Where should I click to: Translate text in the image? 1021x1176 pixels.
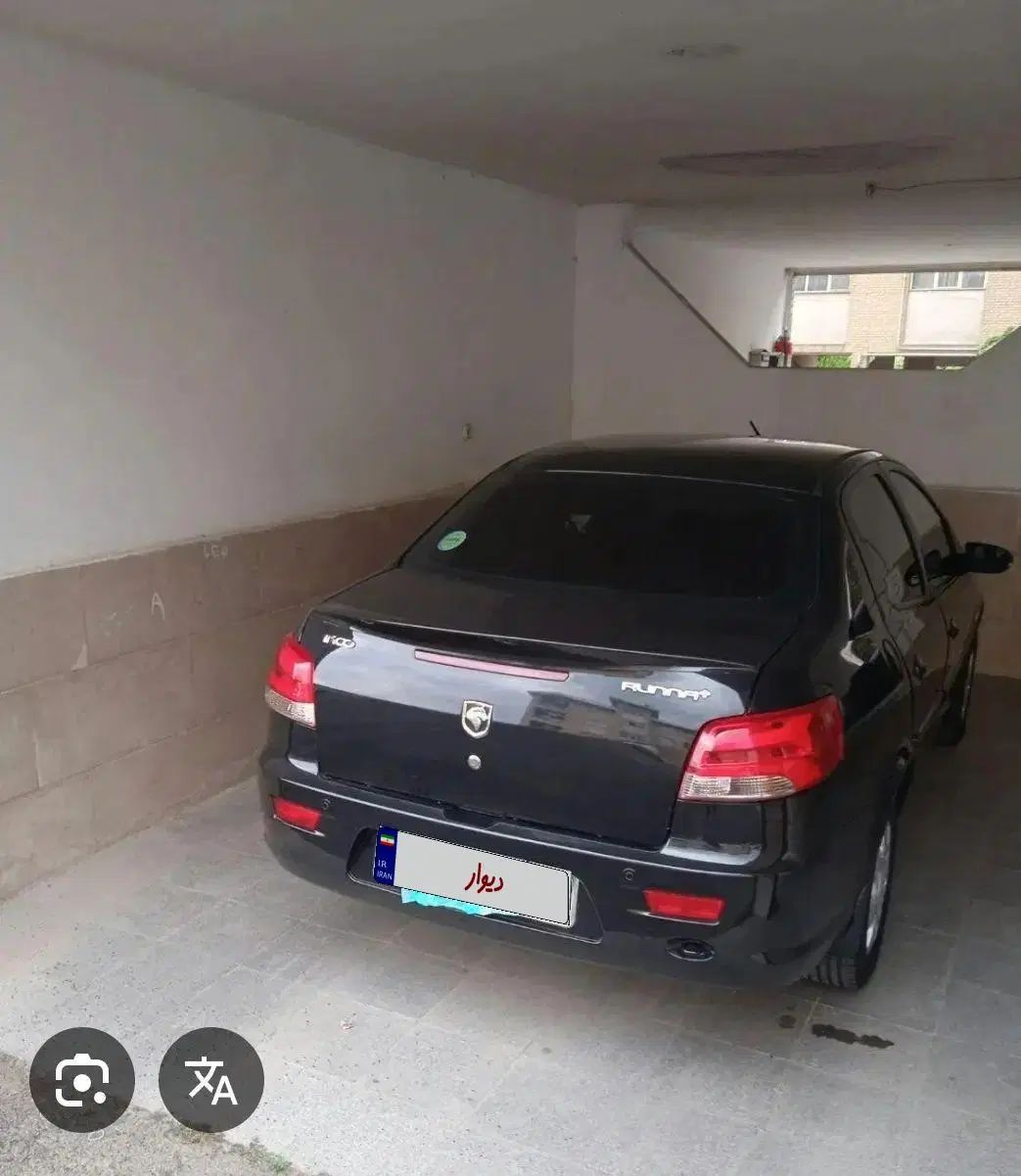pyautogui.click(x=211, y=1080)
